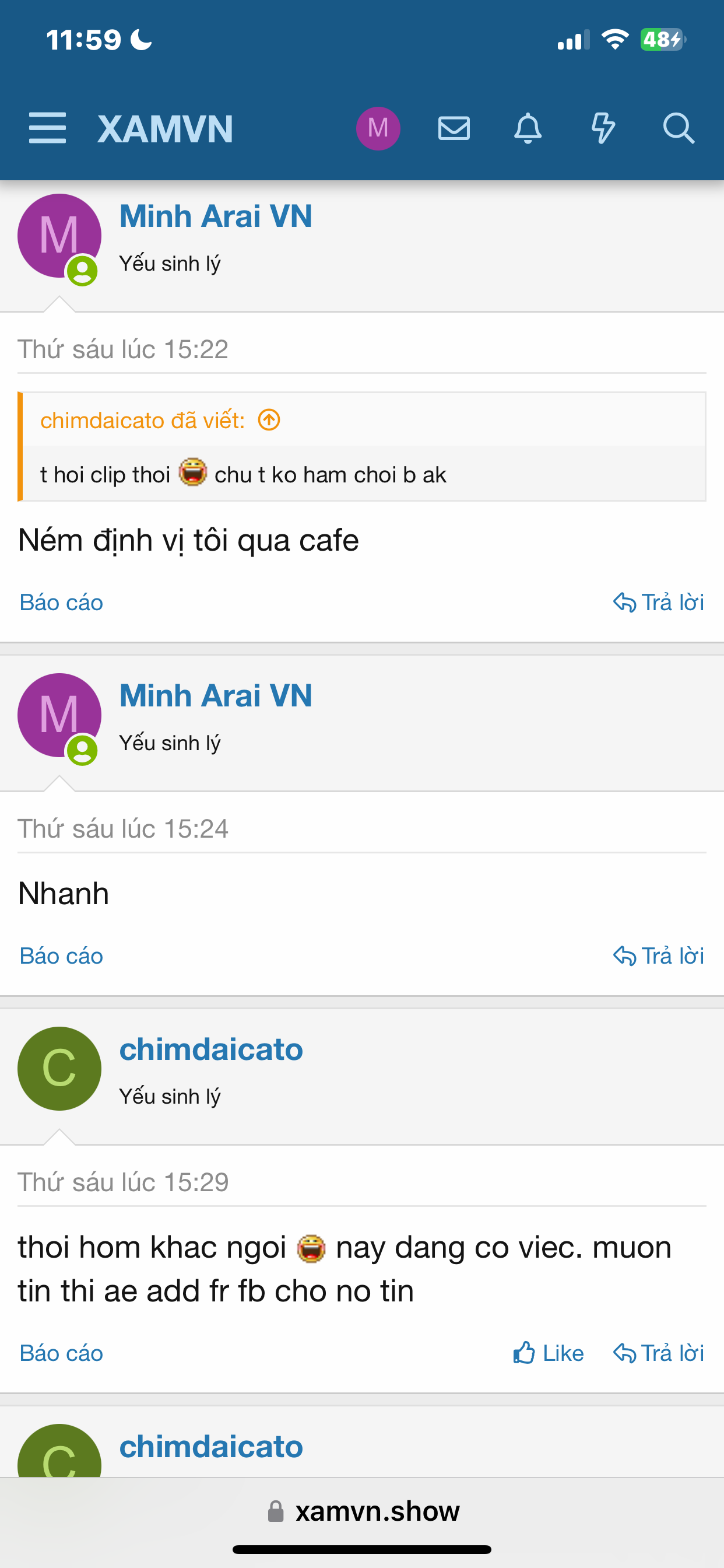Jump to chimdaicato's quoted post arrow
The image size is (724, 1568).
(269, 420)
